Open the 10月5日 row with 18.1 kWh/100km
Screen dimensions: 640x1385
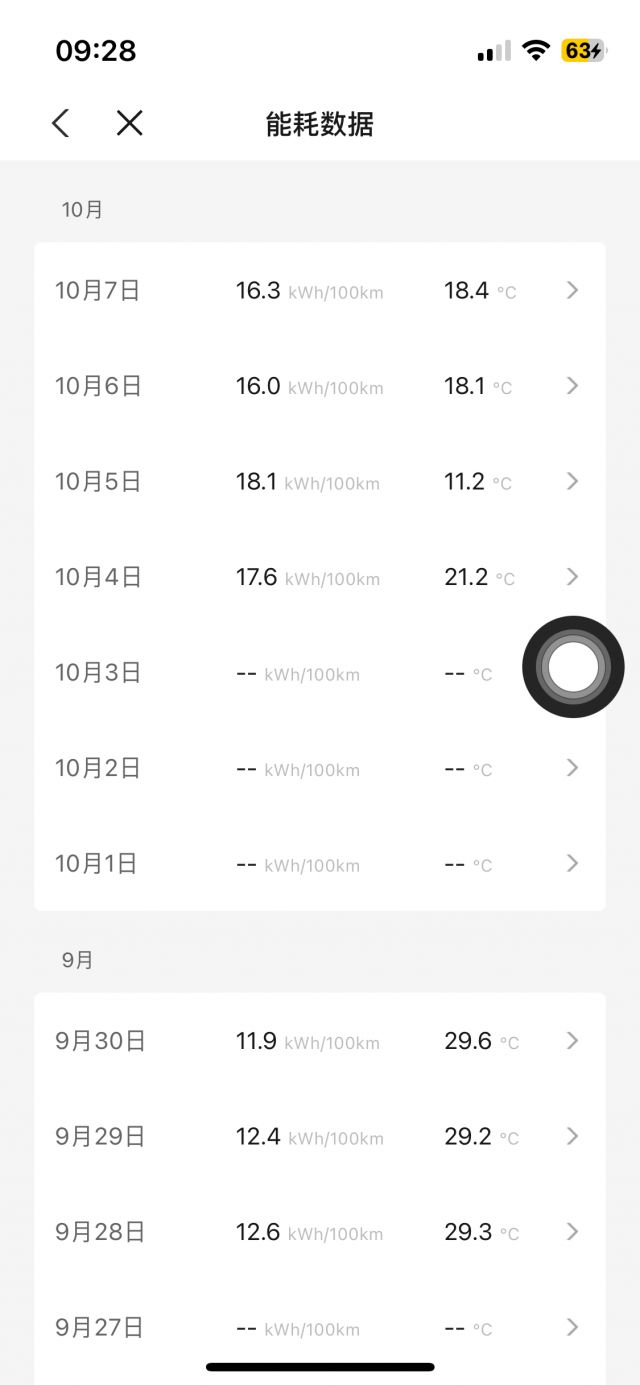click(319, 482)
